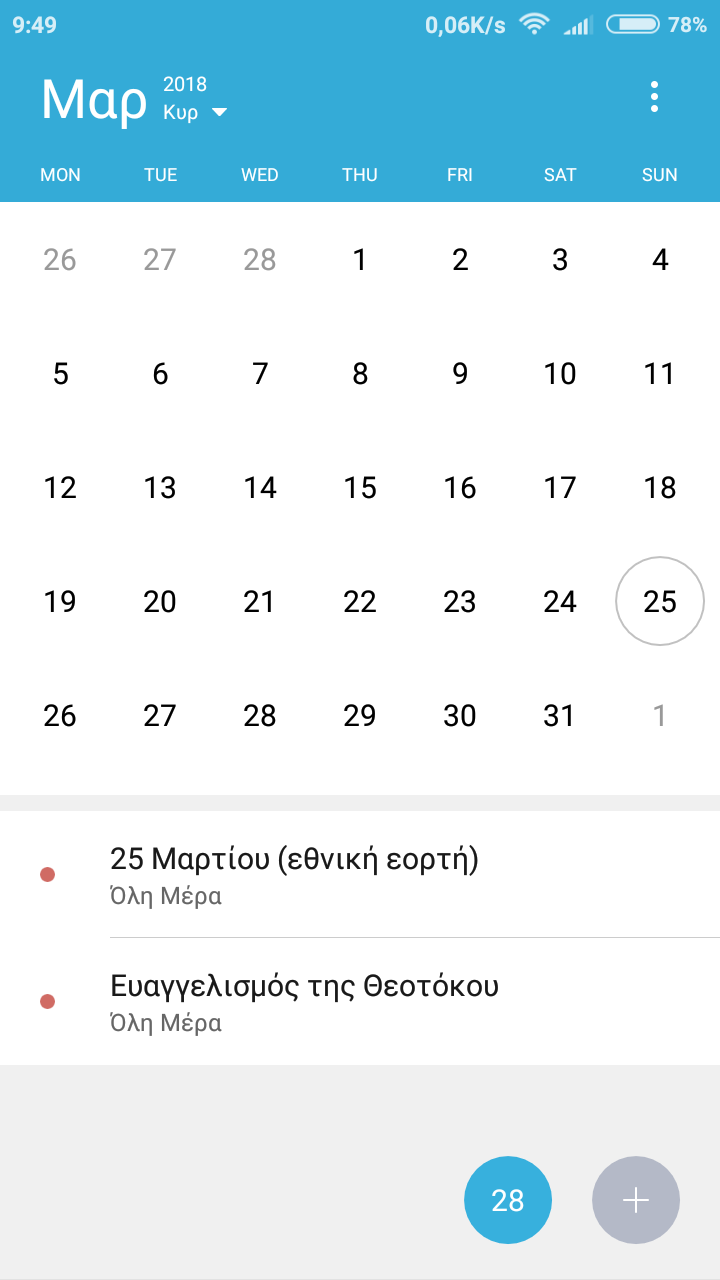This screenshot has height=1280, width=720.
Task: Pick greyed-out February 27 date
Action: [x=160, y=260]
